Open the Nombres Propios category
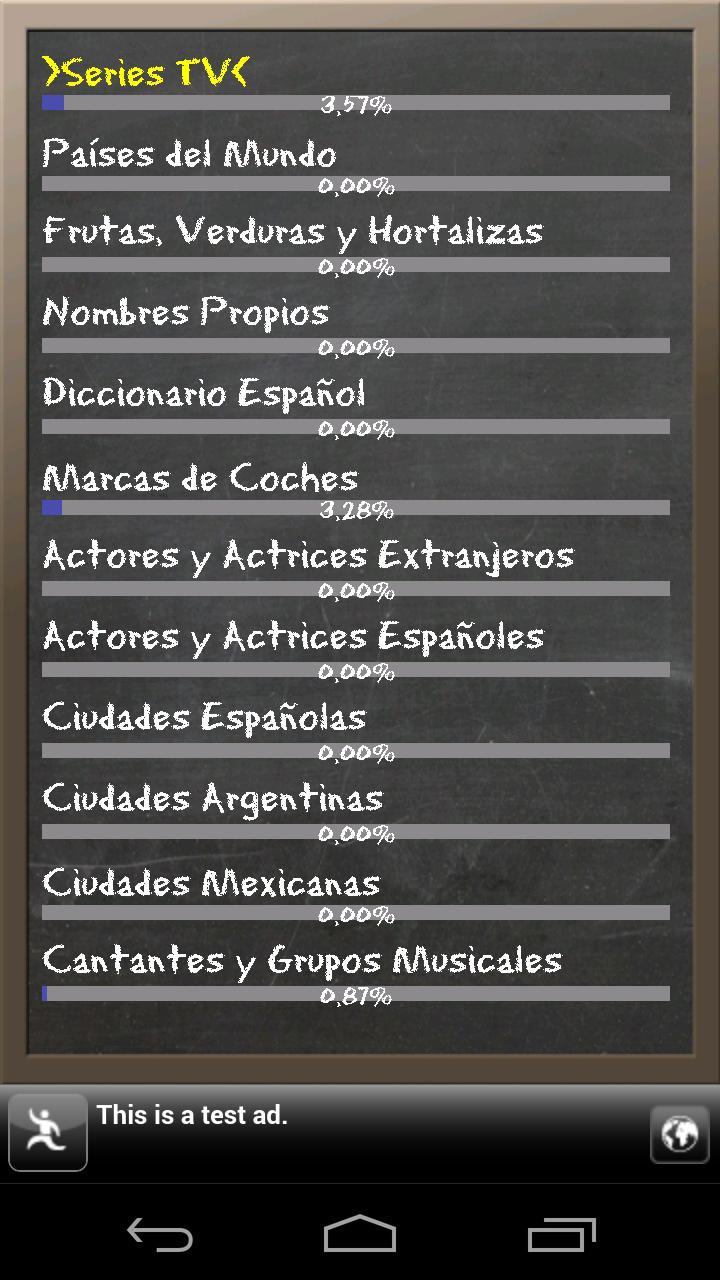720x1280 pixels. [185, 313]
